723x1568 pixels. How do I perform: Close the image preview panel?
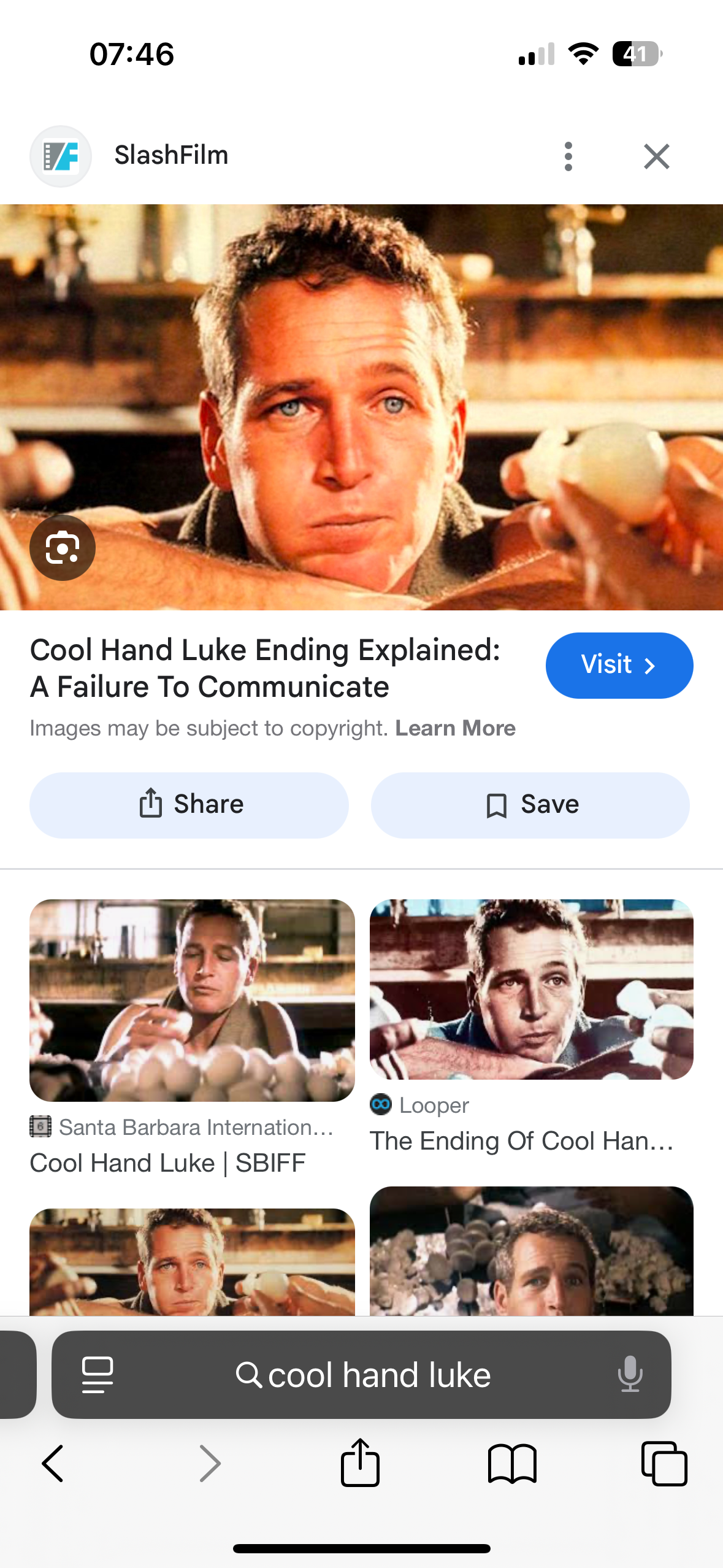(656, 156)
